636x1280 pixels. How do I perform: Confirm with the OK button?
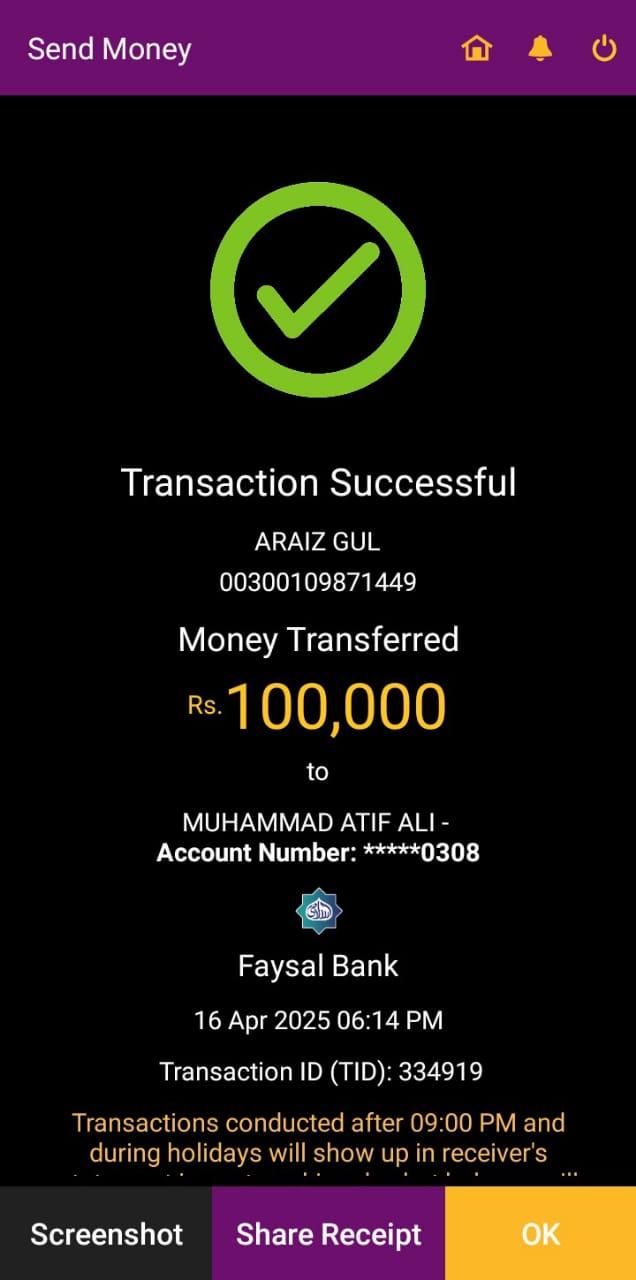coord(540,1234)
